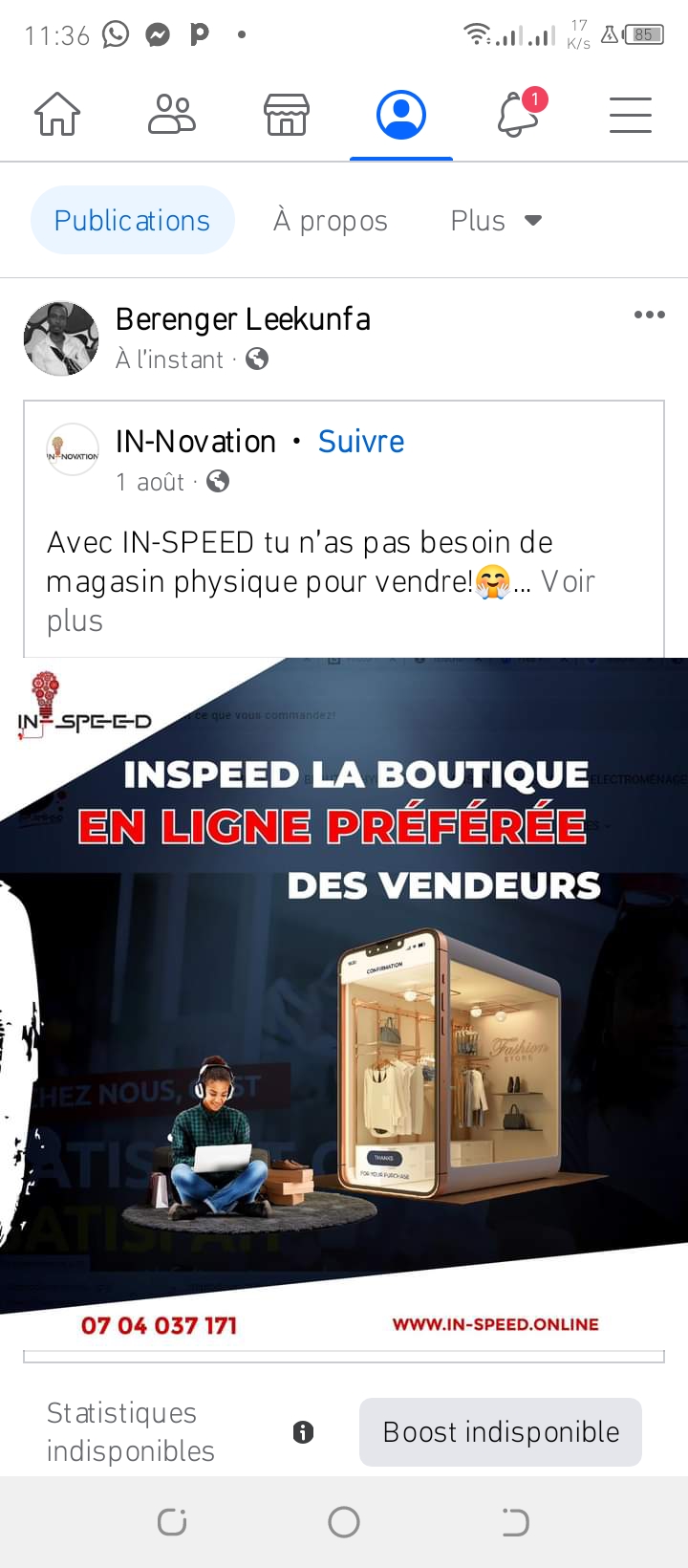The height and width of the screenshot is (1568, 688).
Task: Open the Marketplace tab
Action: point(287,115)
